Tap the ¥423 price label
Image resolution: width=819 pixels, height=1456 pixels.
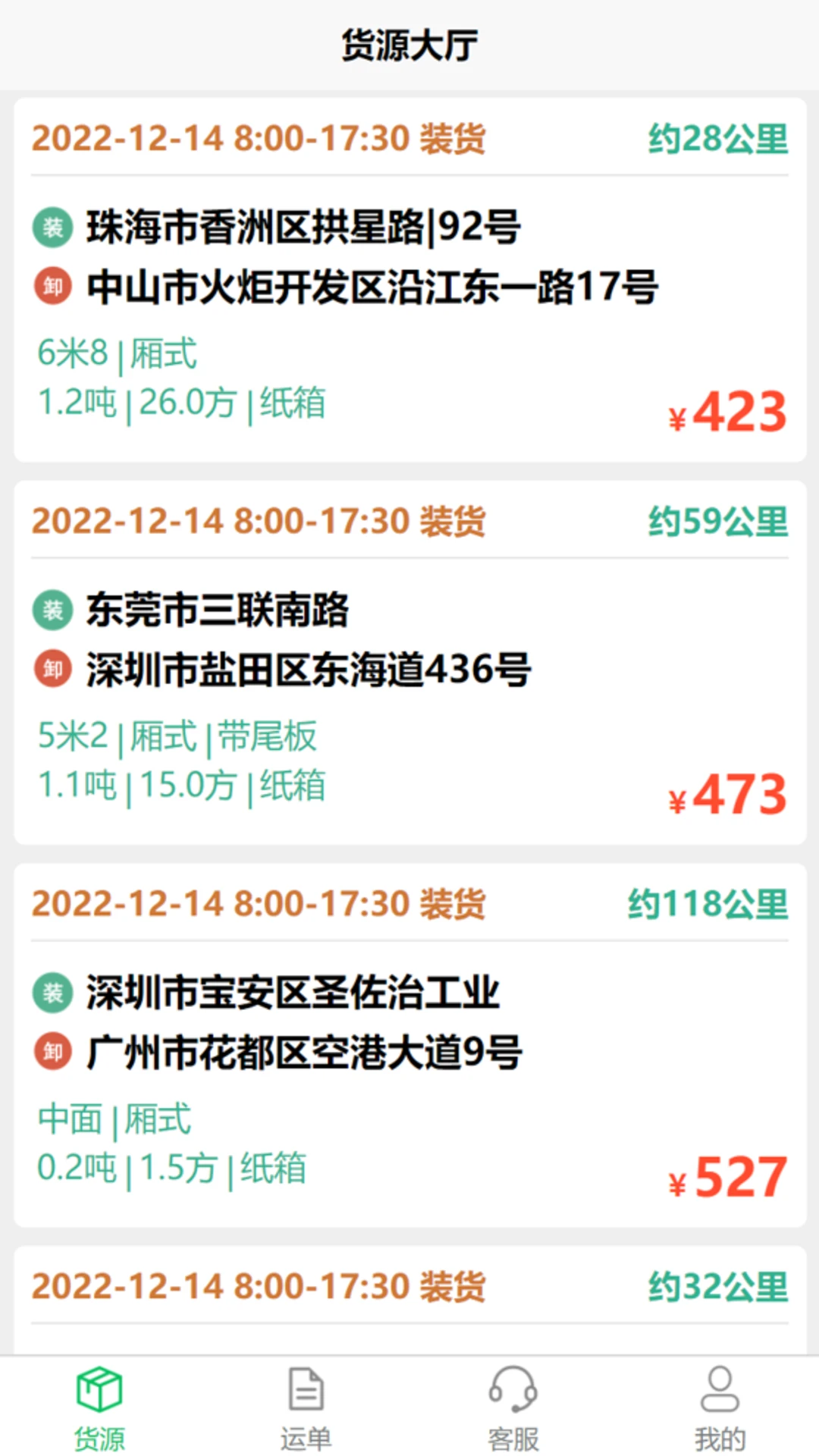click(x=728, y=409)
